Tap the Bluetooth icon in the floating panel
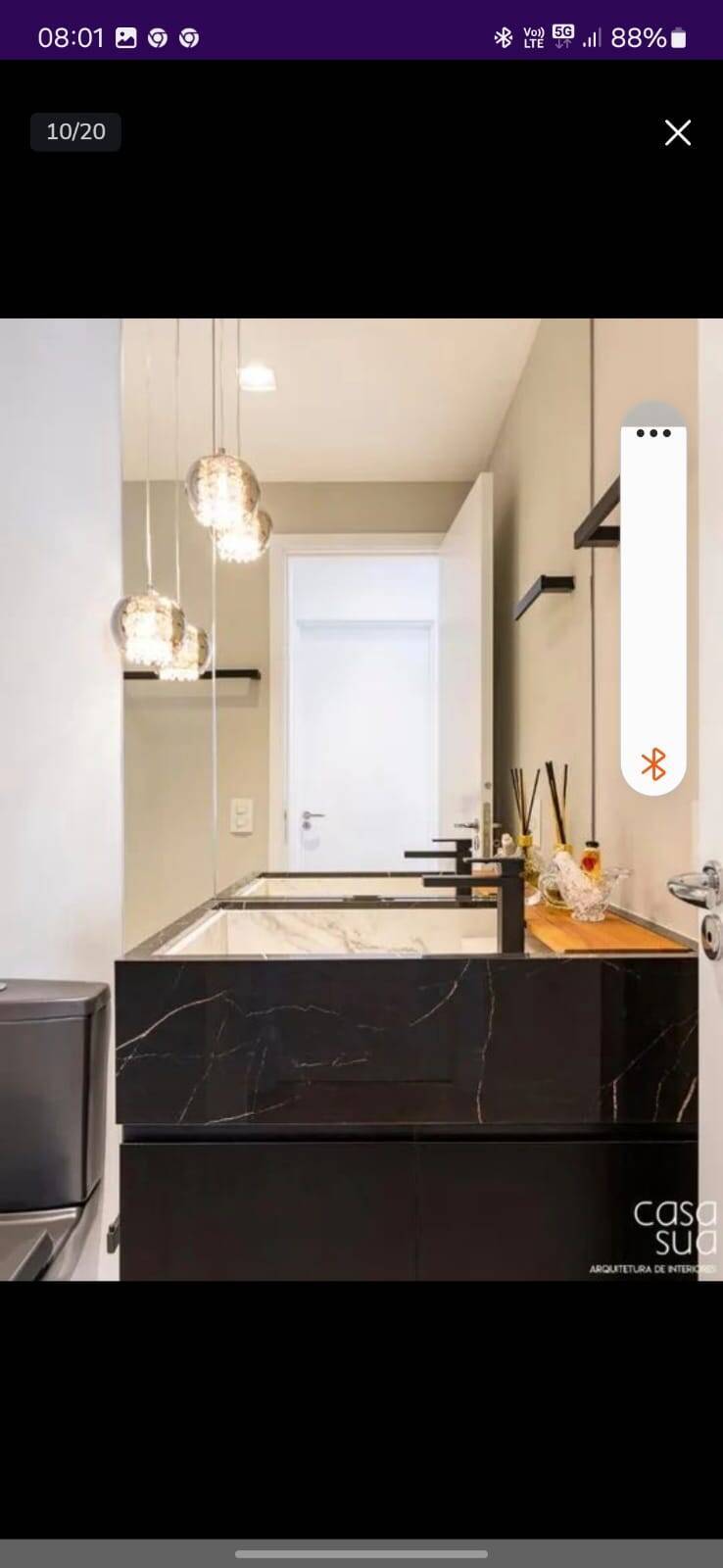This screenshot has width=723, height=1568. tap(653, 764)
